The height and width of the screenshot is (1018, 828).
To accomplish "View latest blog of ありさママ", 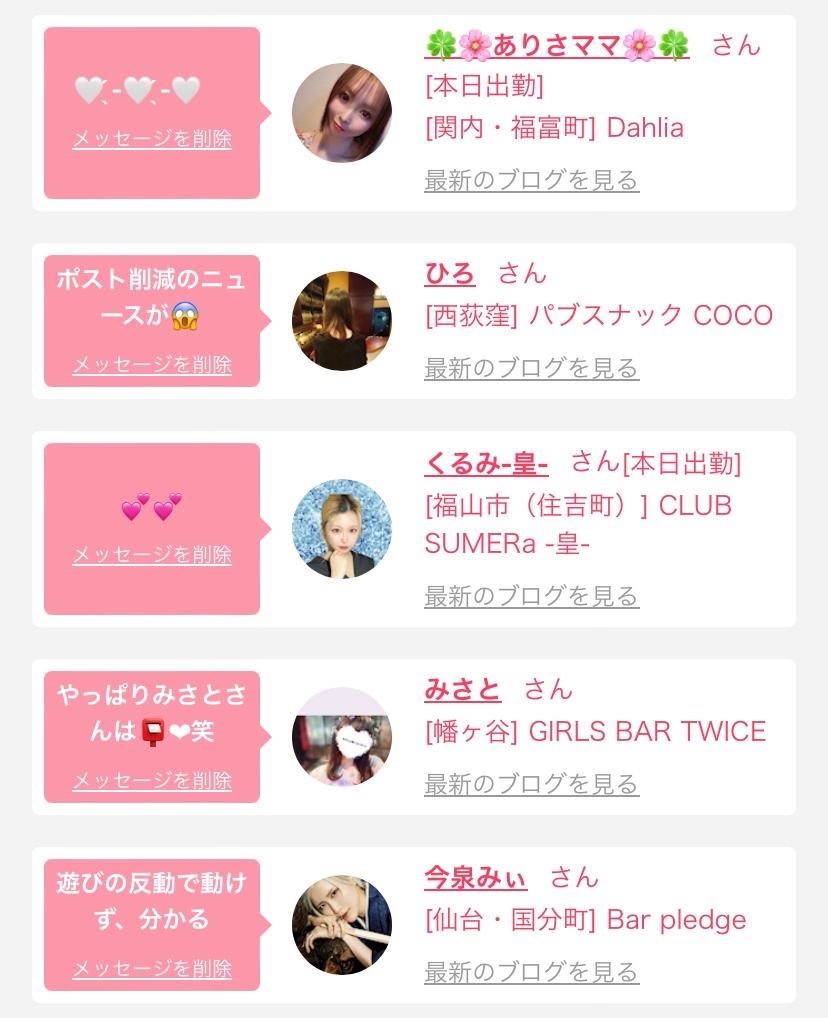I will tap(531, 181).
